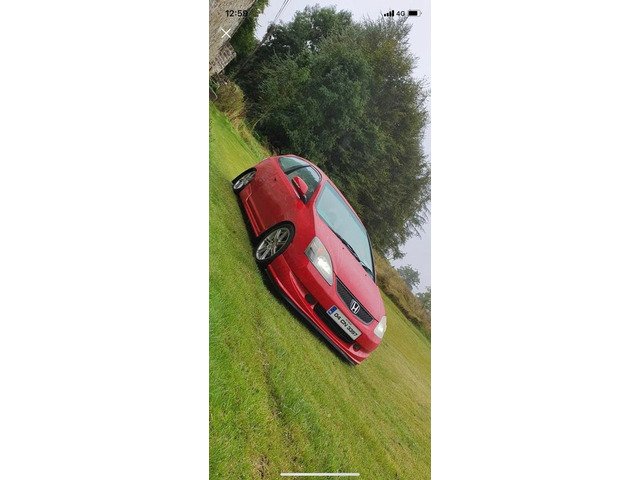Screen dimensions: 640x480
Task: Close the full-screen photo viewer
Action: click(226, 33)
